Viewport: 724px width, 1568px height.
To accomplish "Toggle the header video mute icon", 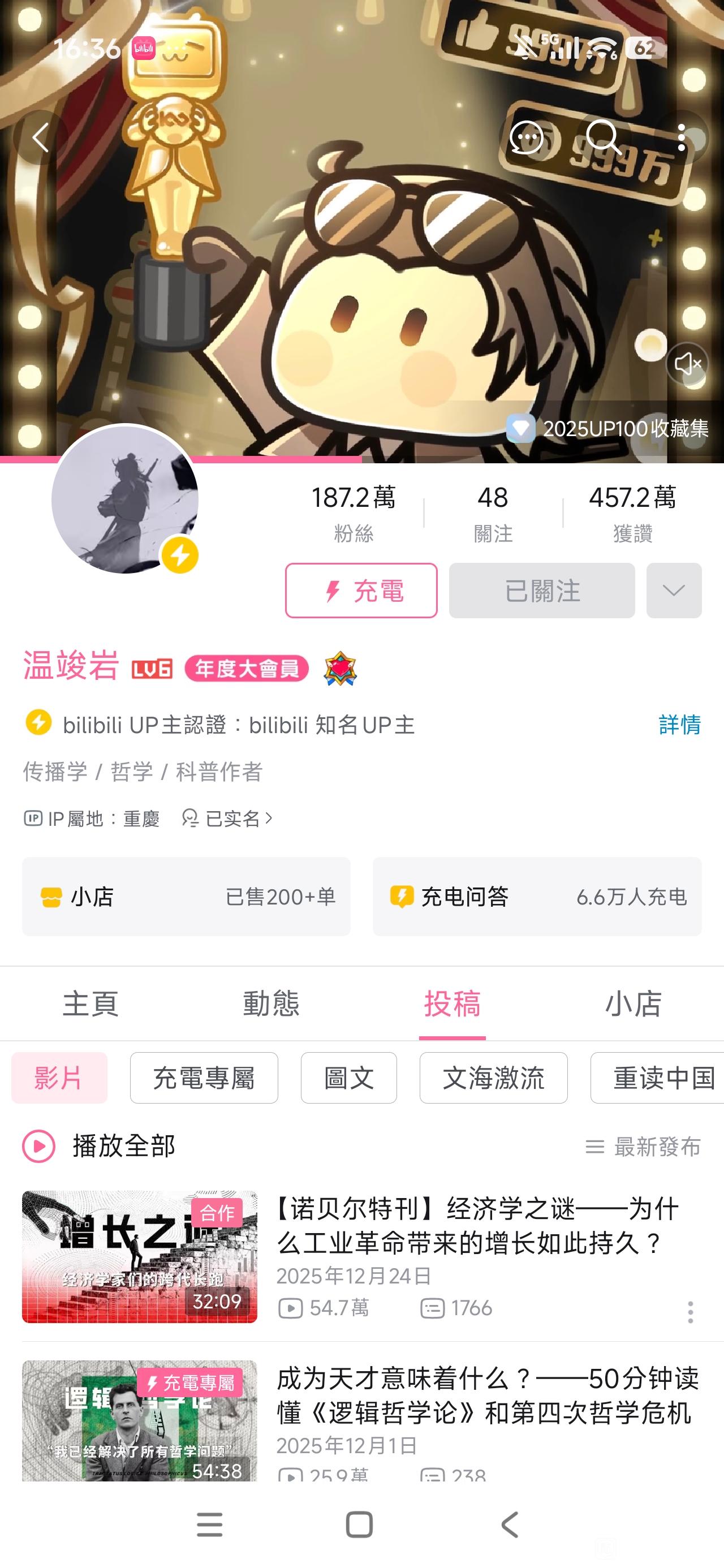I will click(687, 363).
